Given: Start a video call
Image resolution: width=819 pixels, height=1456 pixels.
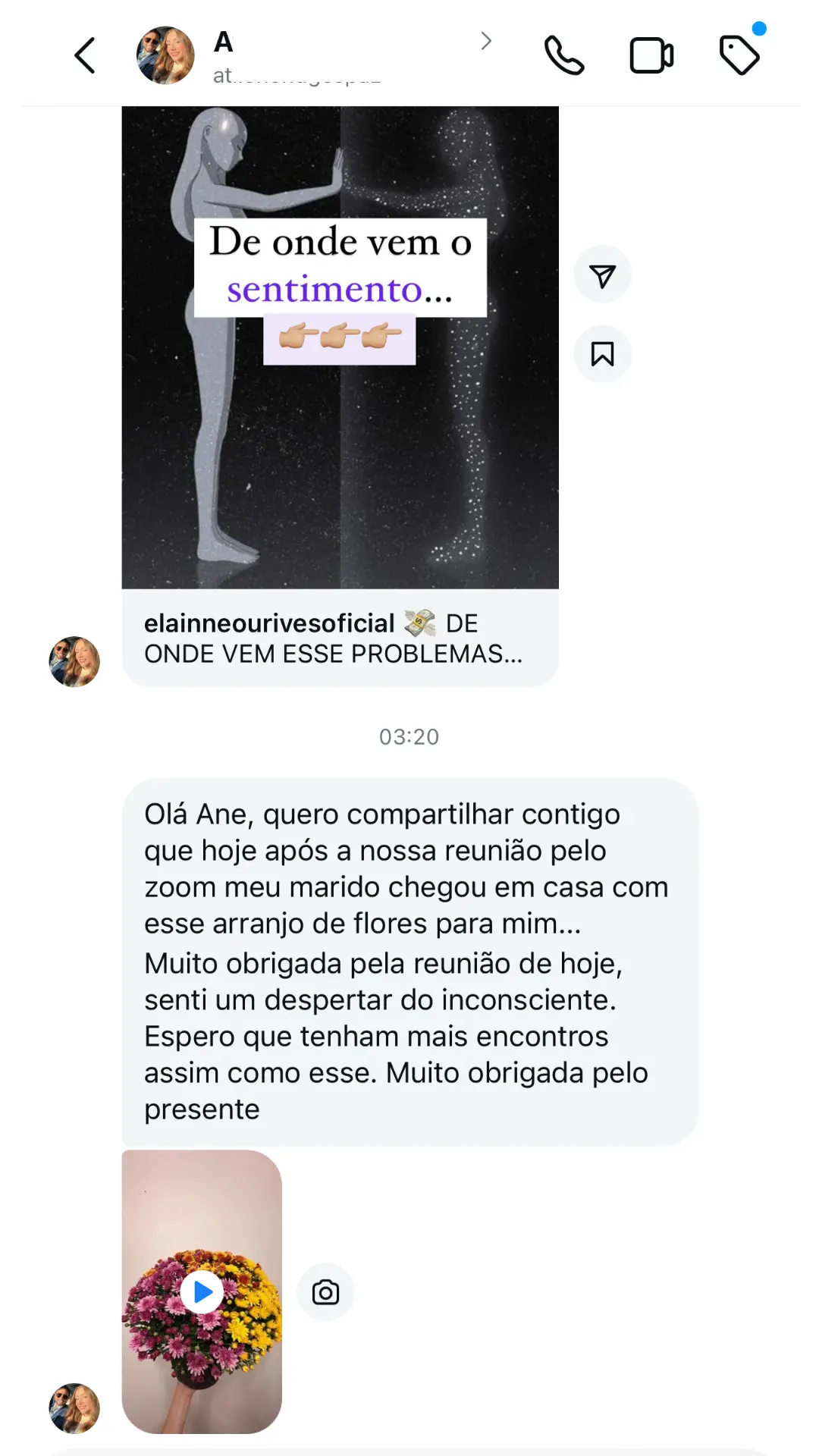Looking at the screenshot, I should [x=651, y=55].
